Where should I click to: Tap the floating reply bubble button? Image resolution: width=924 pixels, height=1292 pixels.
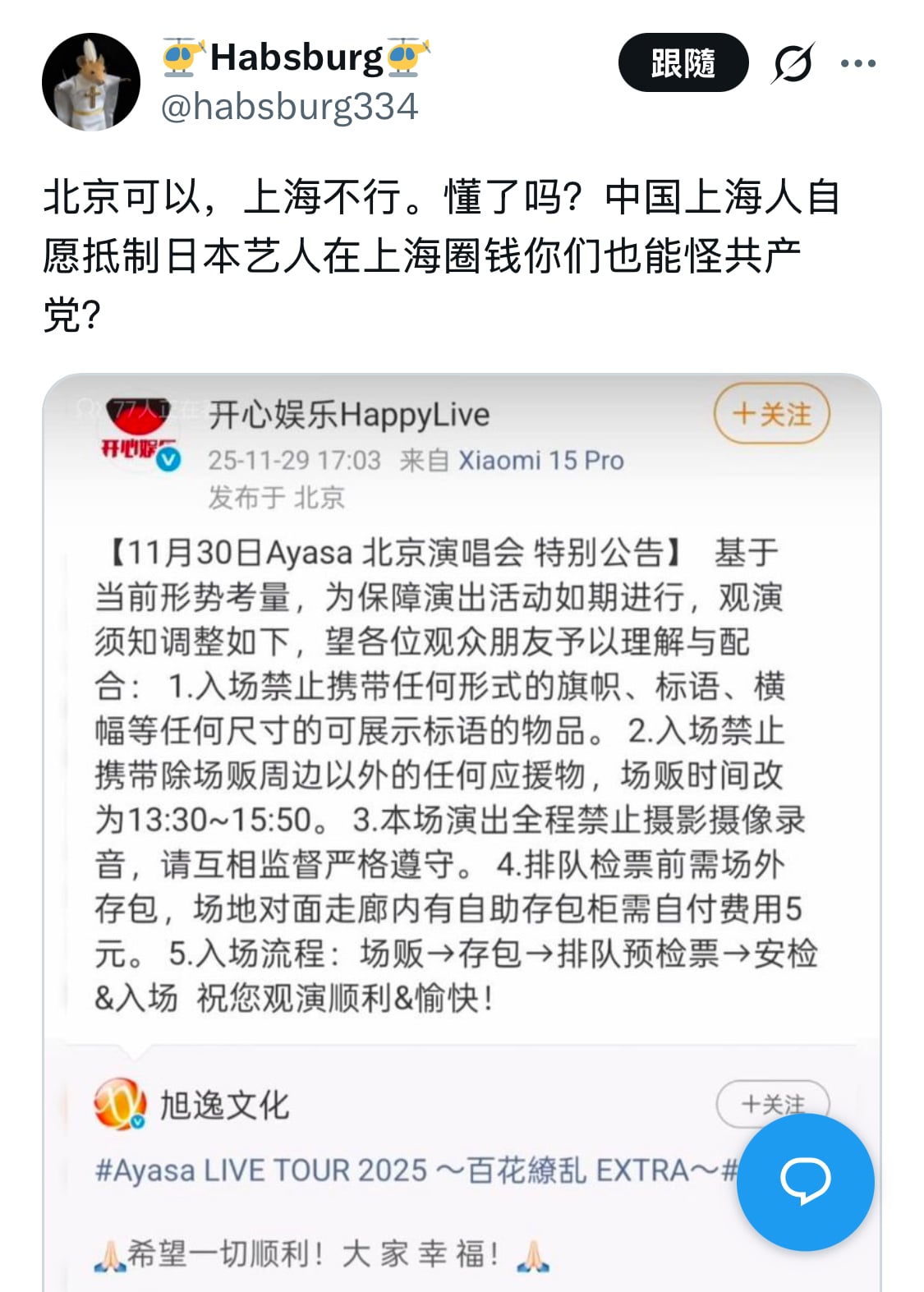(x=805, y=1181)
